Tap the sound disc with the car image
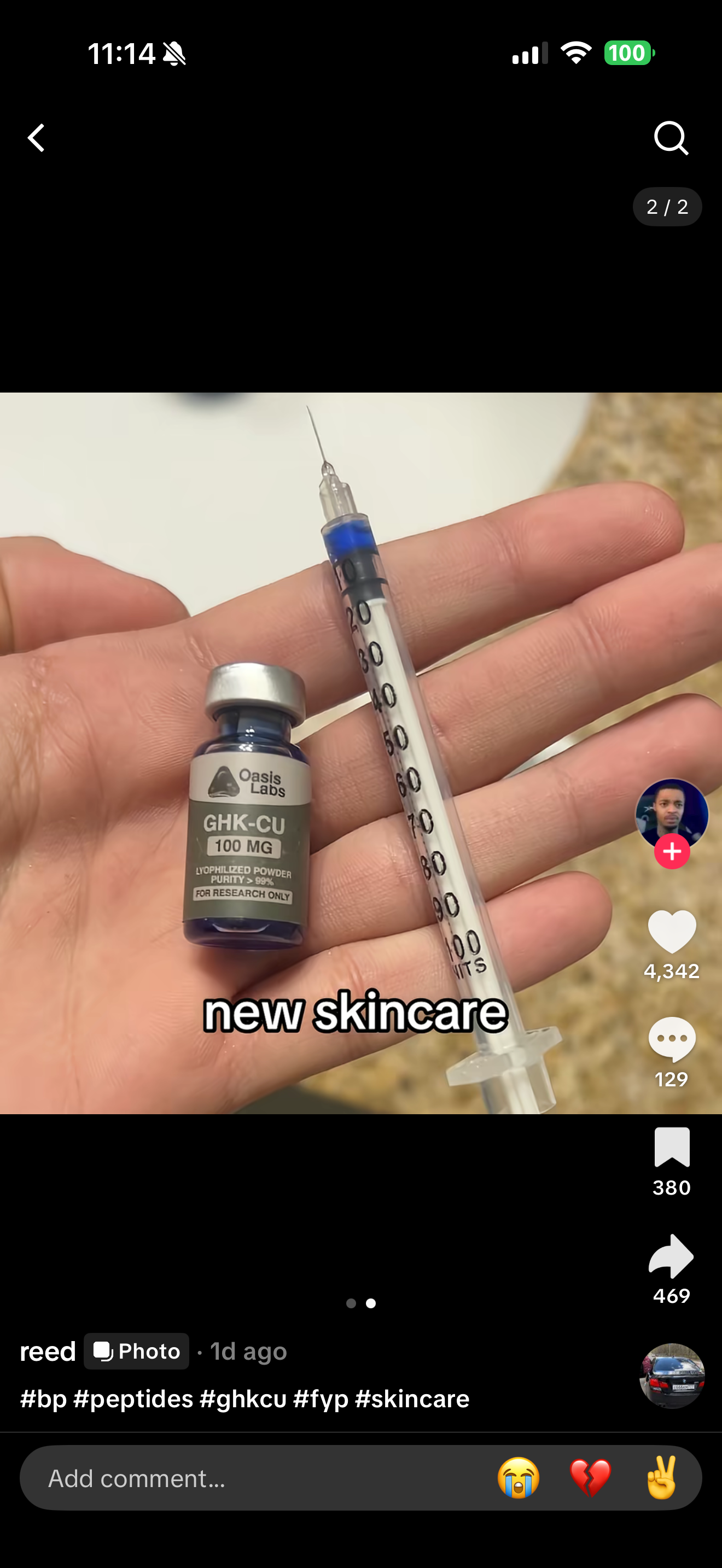The image size is (722, 1568). pyautogui.click(x=672, y=1376)
